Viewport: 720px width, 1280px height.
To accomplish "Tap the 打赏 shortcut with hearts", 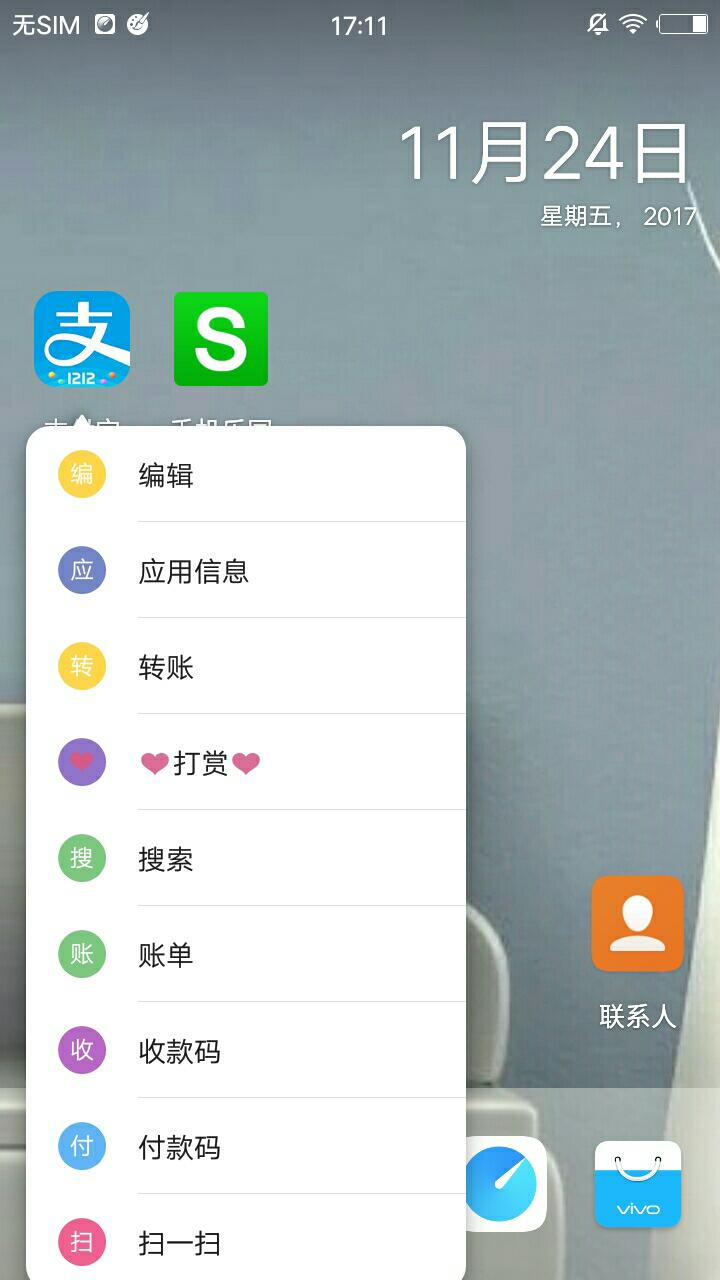I will [245, 763].
